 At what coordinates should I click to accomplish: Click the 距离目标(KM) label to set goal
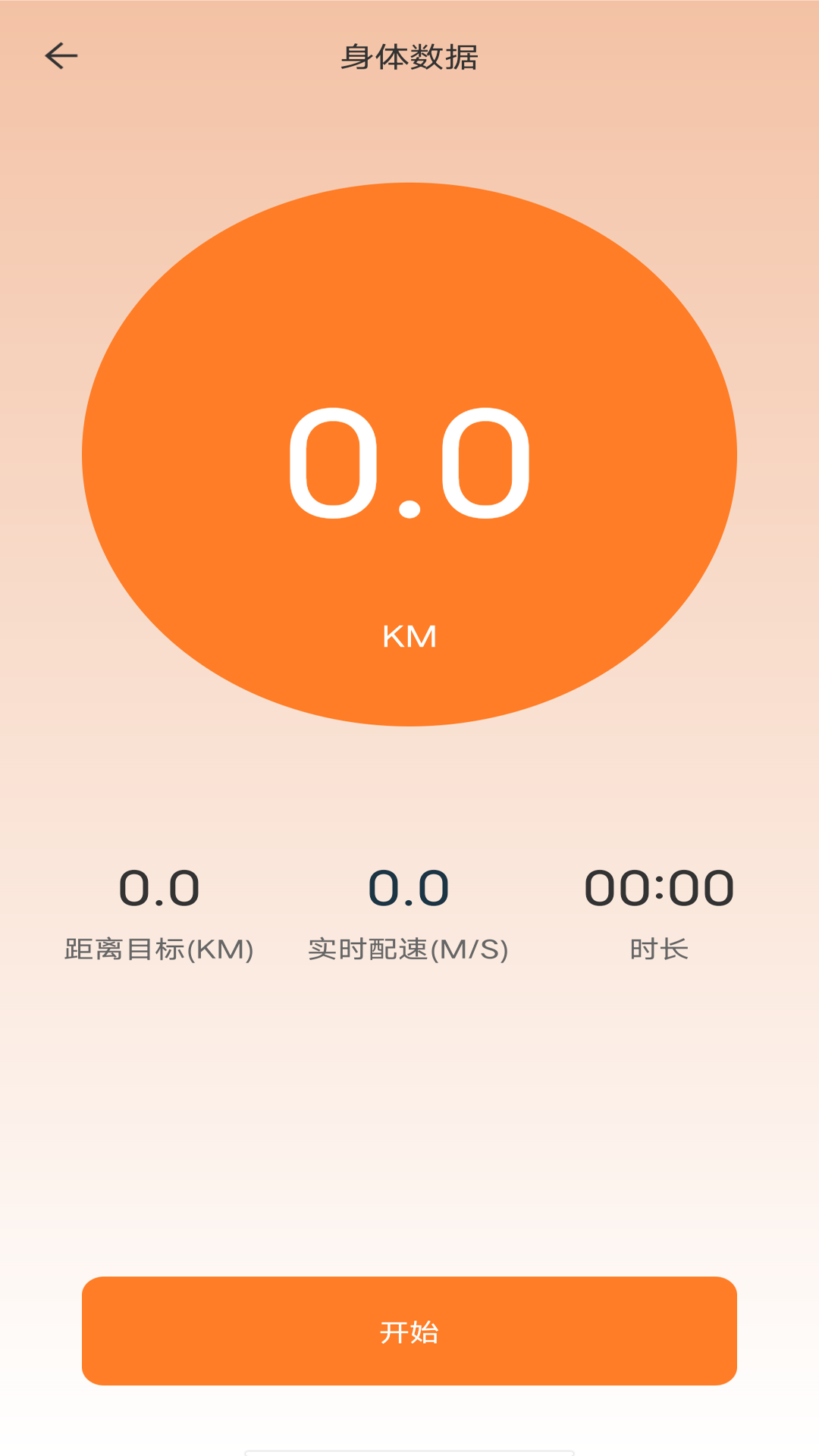[159, 948]
